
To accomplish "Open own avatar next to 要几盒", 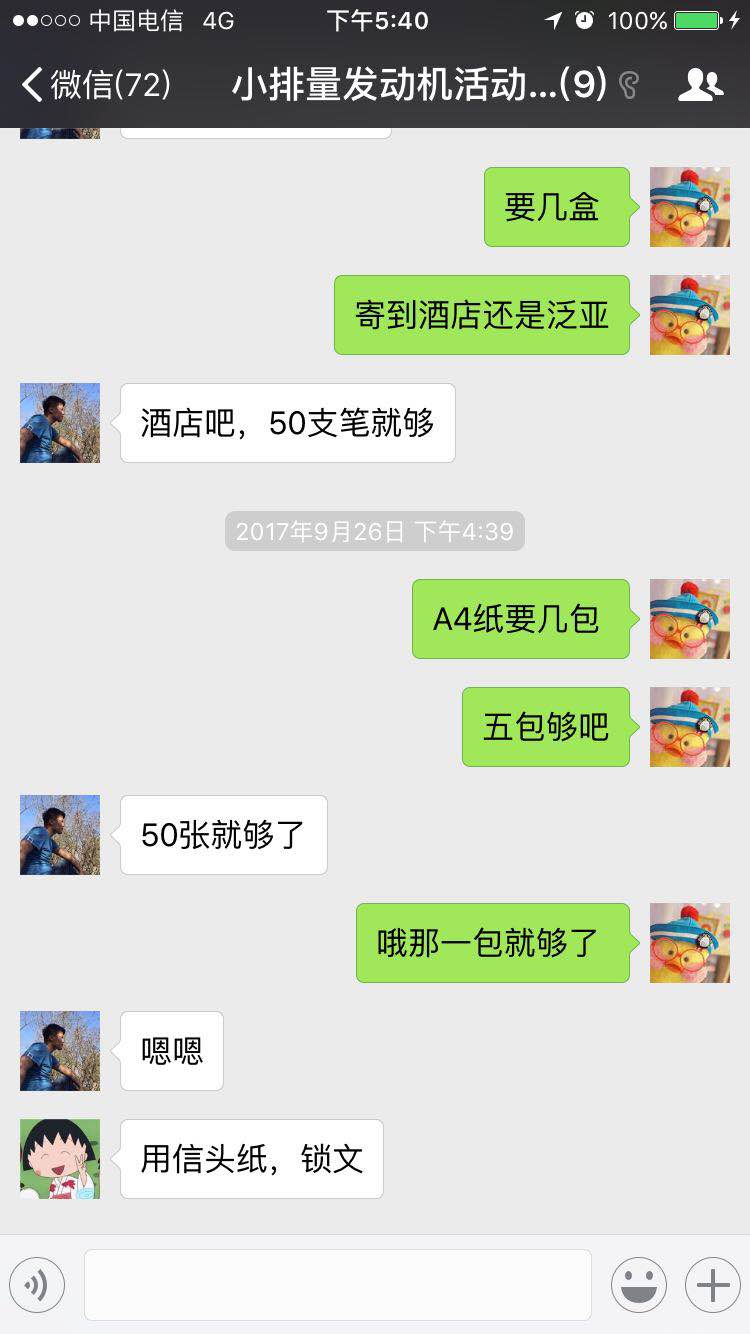I will click(x=690, y=207).
